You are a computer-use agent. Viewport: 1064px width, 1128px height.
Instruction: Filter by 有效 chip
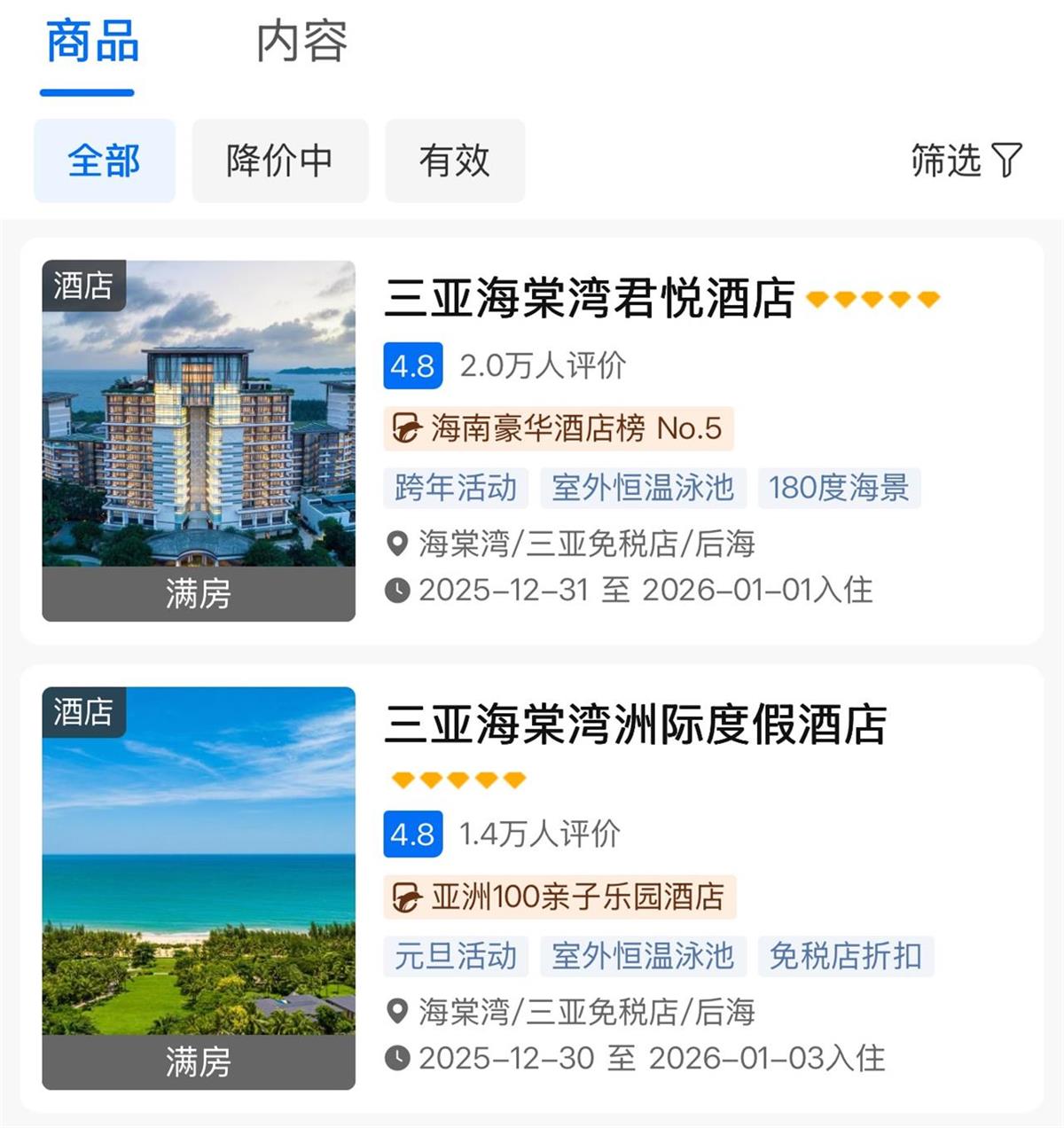[454, 161]
